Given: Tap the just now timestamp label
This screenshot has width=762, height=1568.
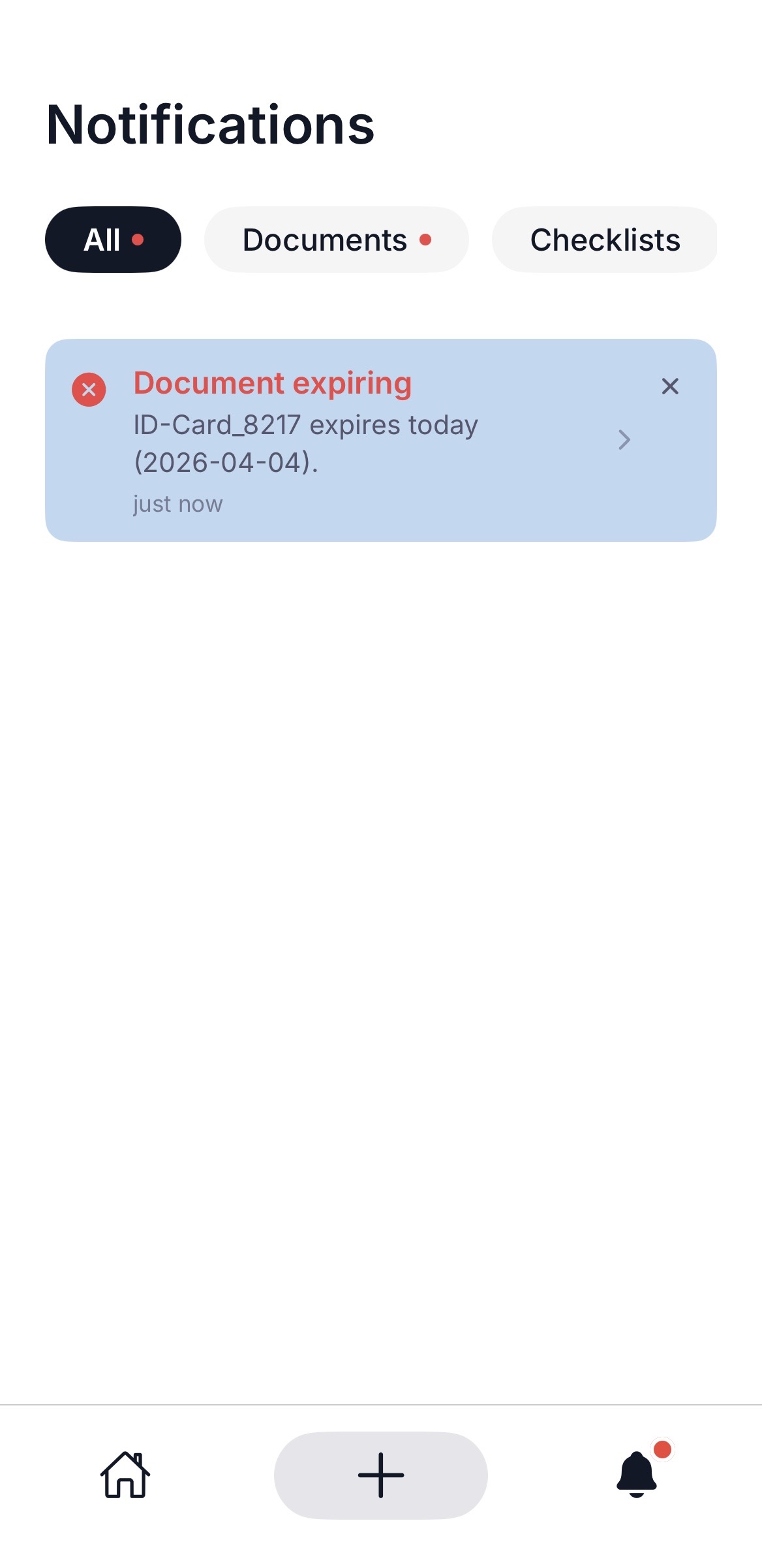Looking at the screenshot, I should click(x=177, y=503).
